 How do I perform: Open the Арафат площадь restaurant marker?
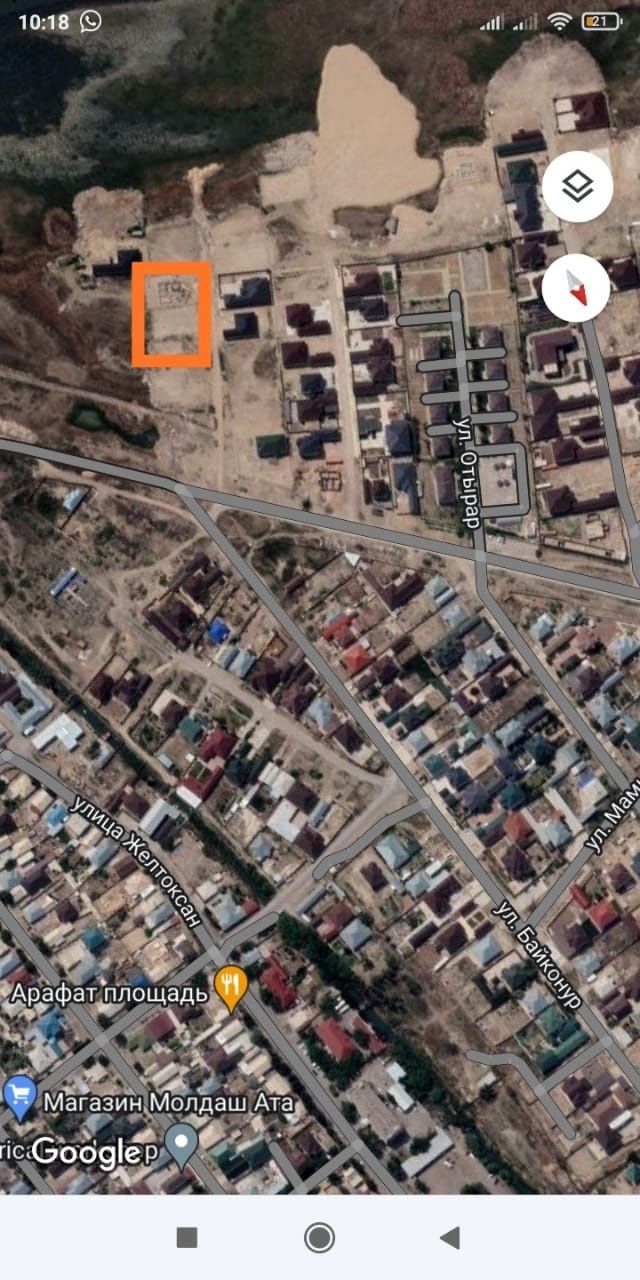(x=231, y=988)
